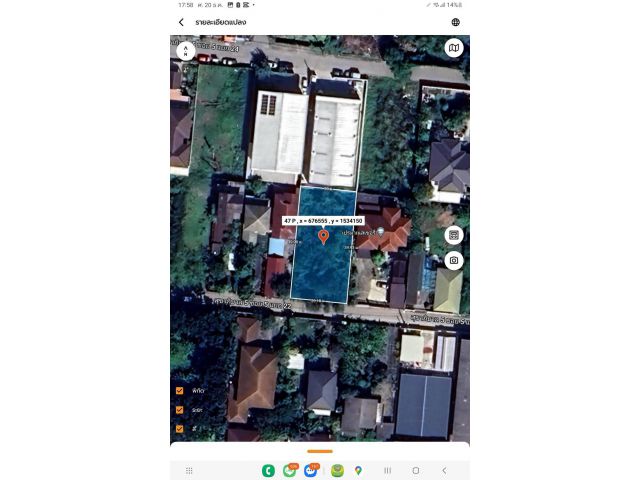The width and height of the screenshot is (640, 480).
Task: Open the recent apps button
Action: pyautogui.click(x=387, y=470)
